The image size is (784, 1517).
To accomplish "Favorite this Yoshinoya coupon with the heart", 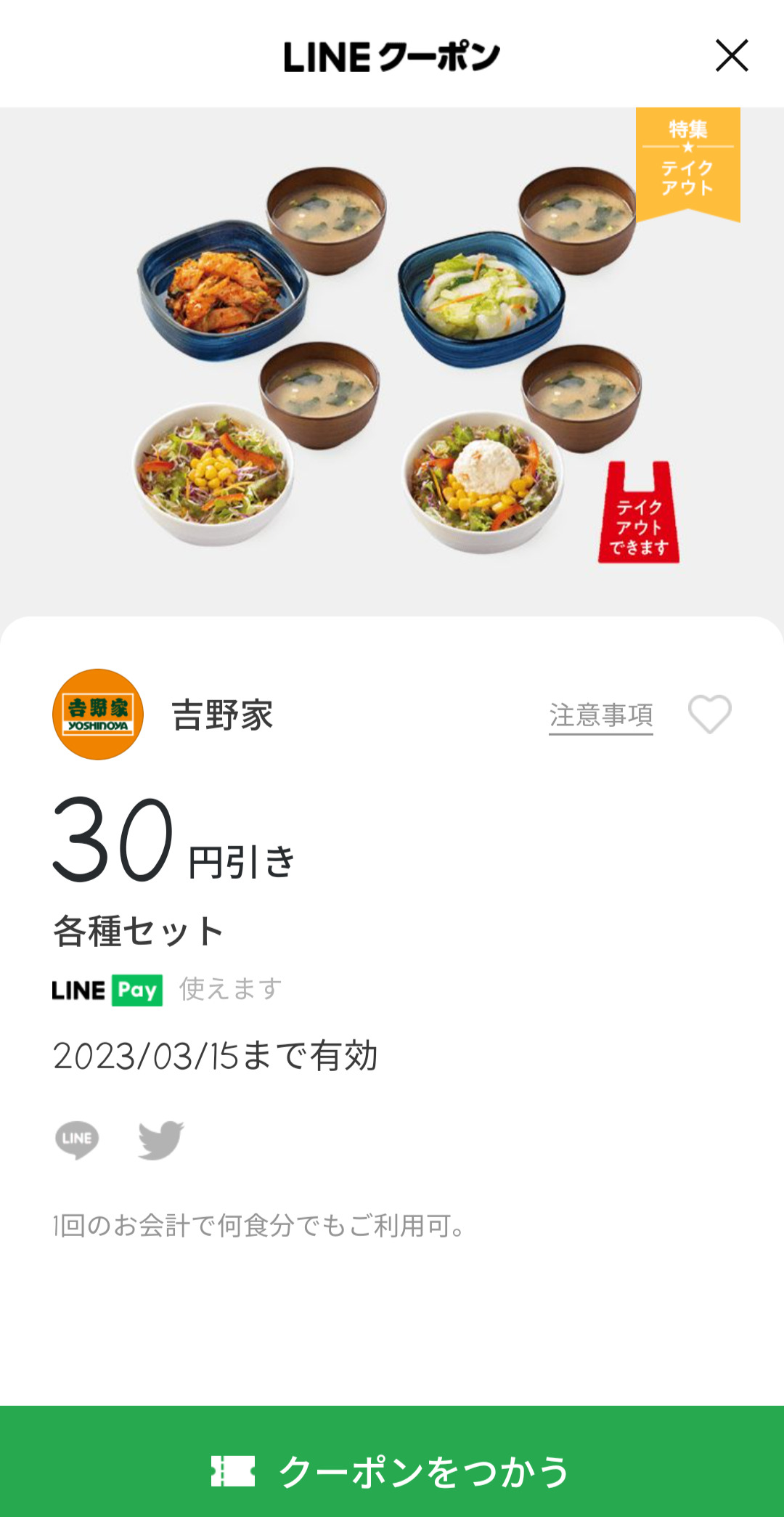I will click(x=709, y=715).
